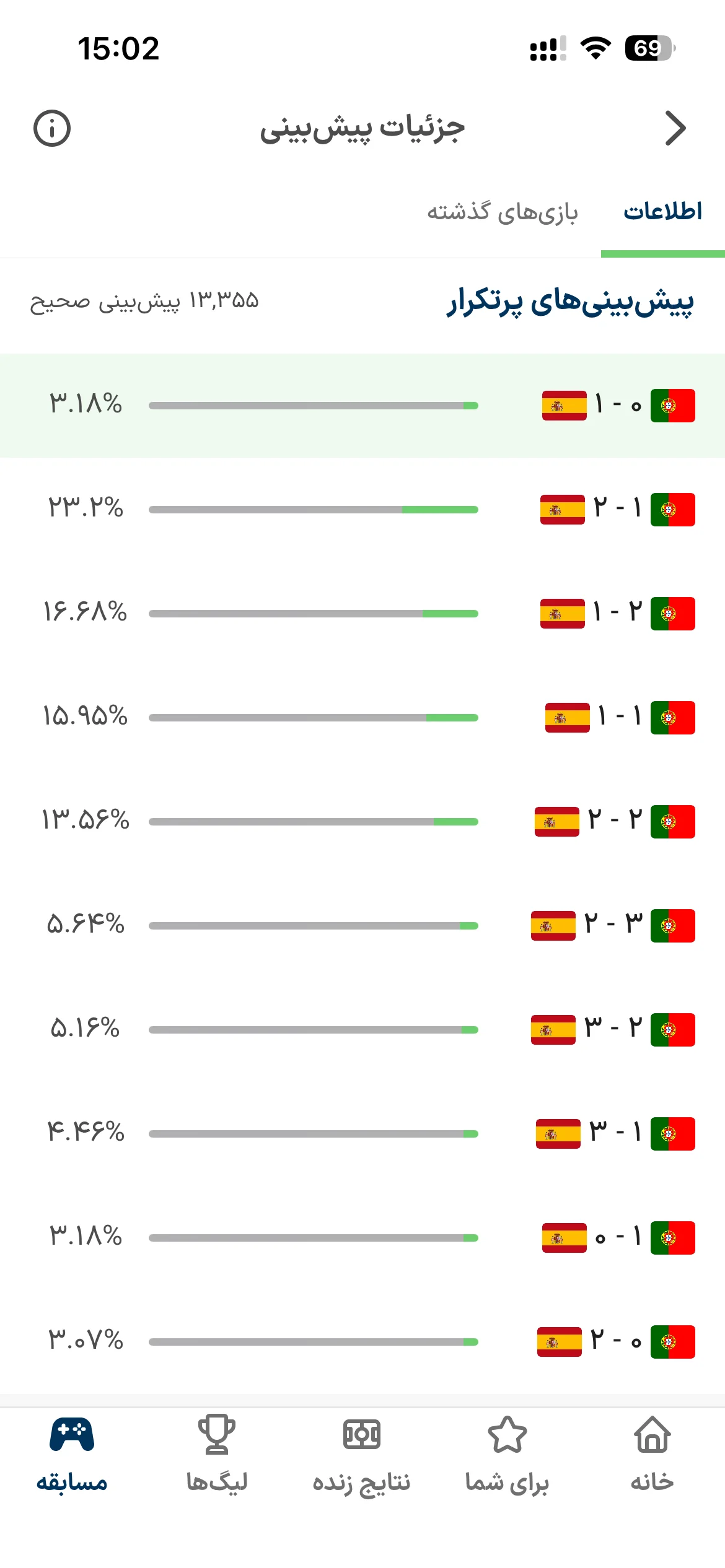
Task: Open the برای شما bottom tab
Action: click(507, 1455)
